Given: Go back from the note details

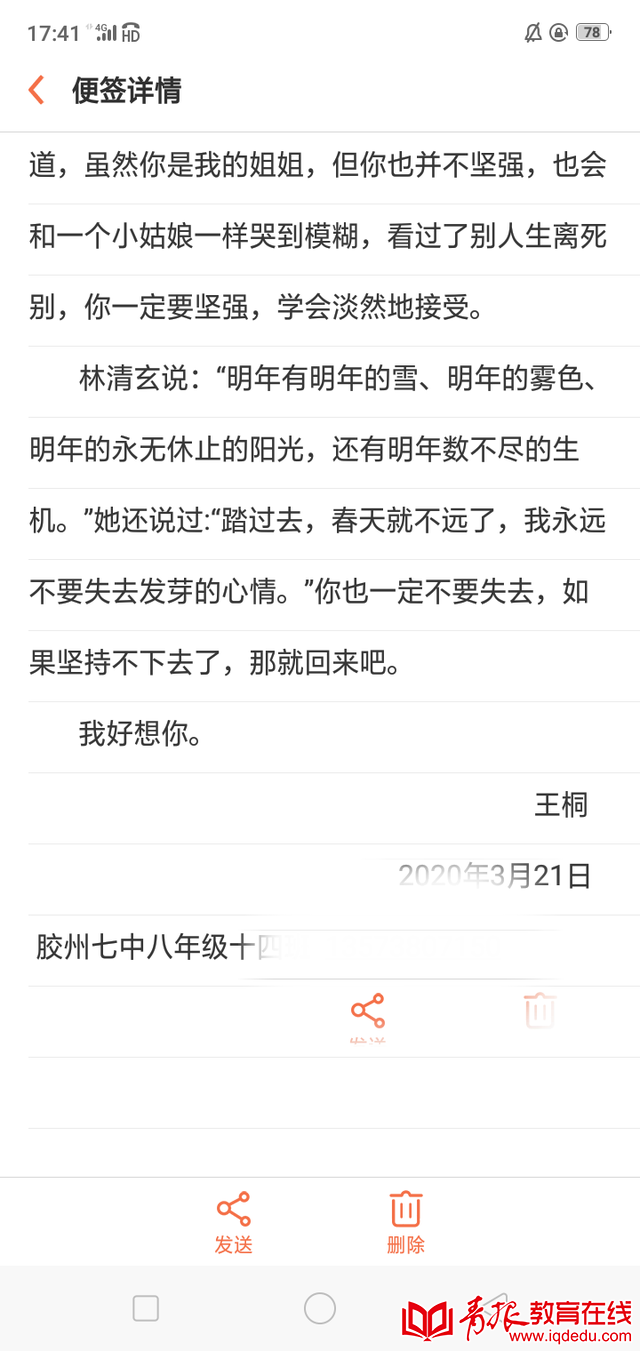Looking at the screenshot, I should coord(37,90).
